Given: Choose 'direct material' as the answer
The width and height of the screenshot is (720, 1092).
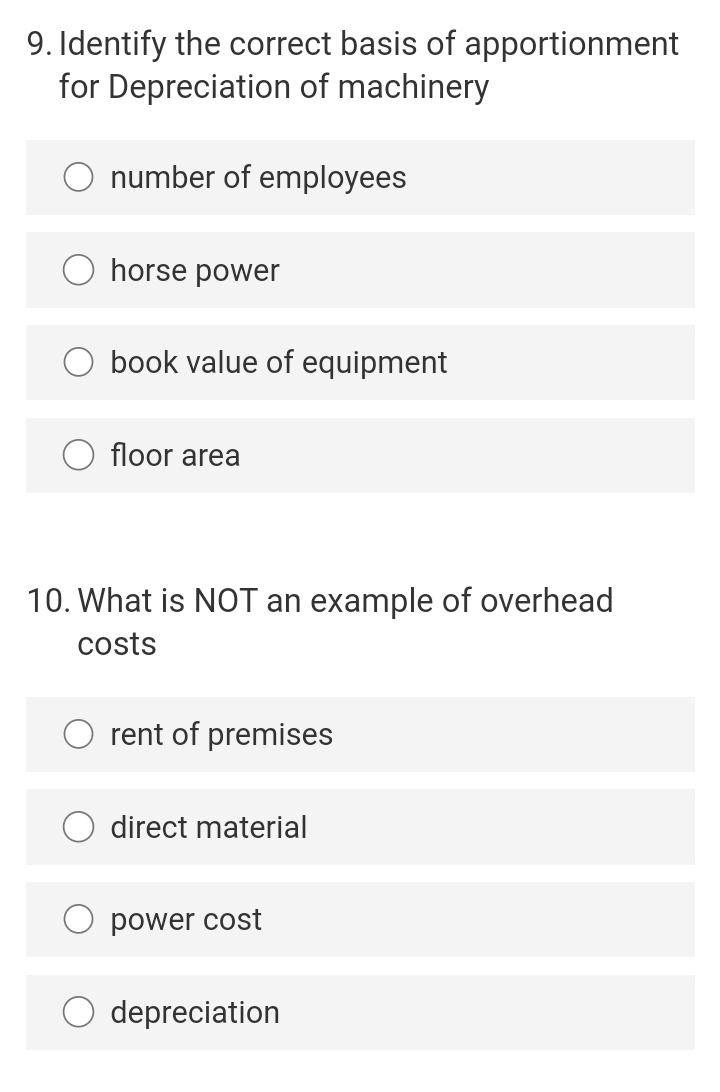Looking at the screenshot, I should (x=78, y=827).
